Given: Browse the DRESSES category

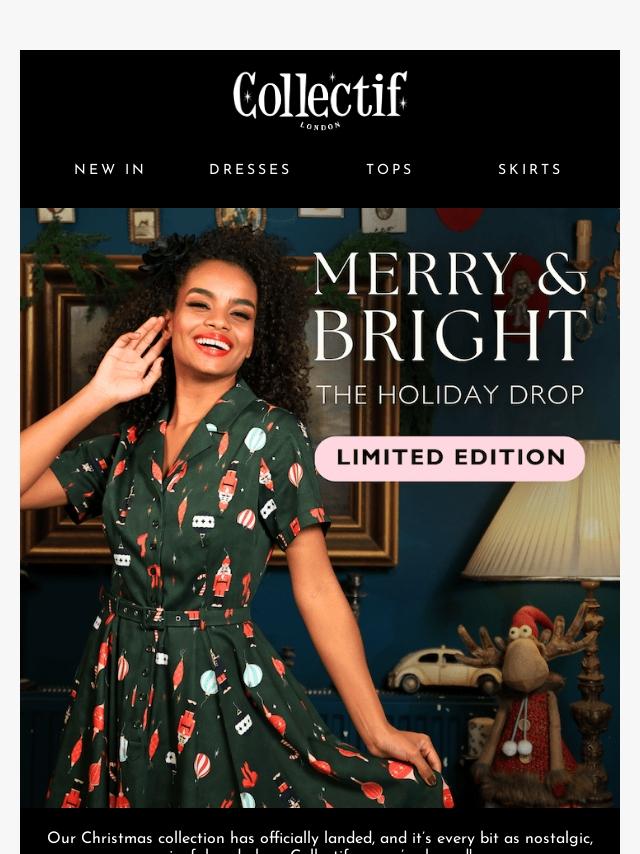Looking at the screenshot, I should pos(249,169).
